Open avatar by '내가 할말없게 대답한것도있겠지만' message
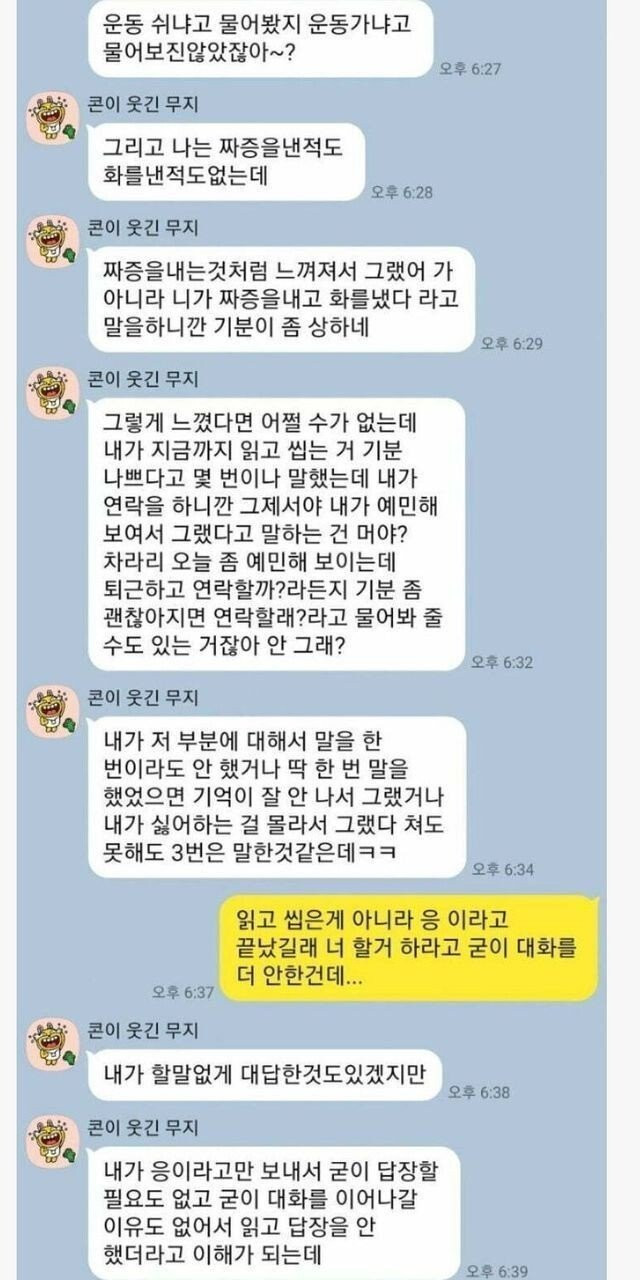The width and height of the screenshot is (640, 1280). [x=52, y=1044]
